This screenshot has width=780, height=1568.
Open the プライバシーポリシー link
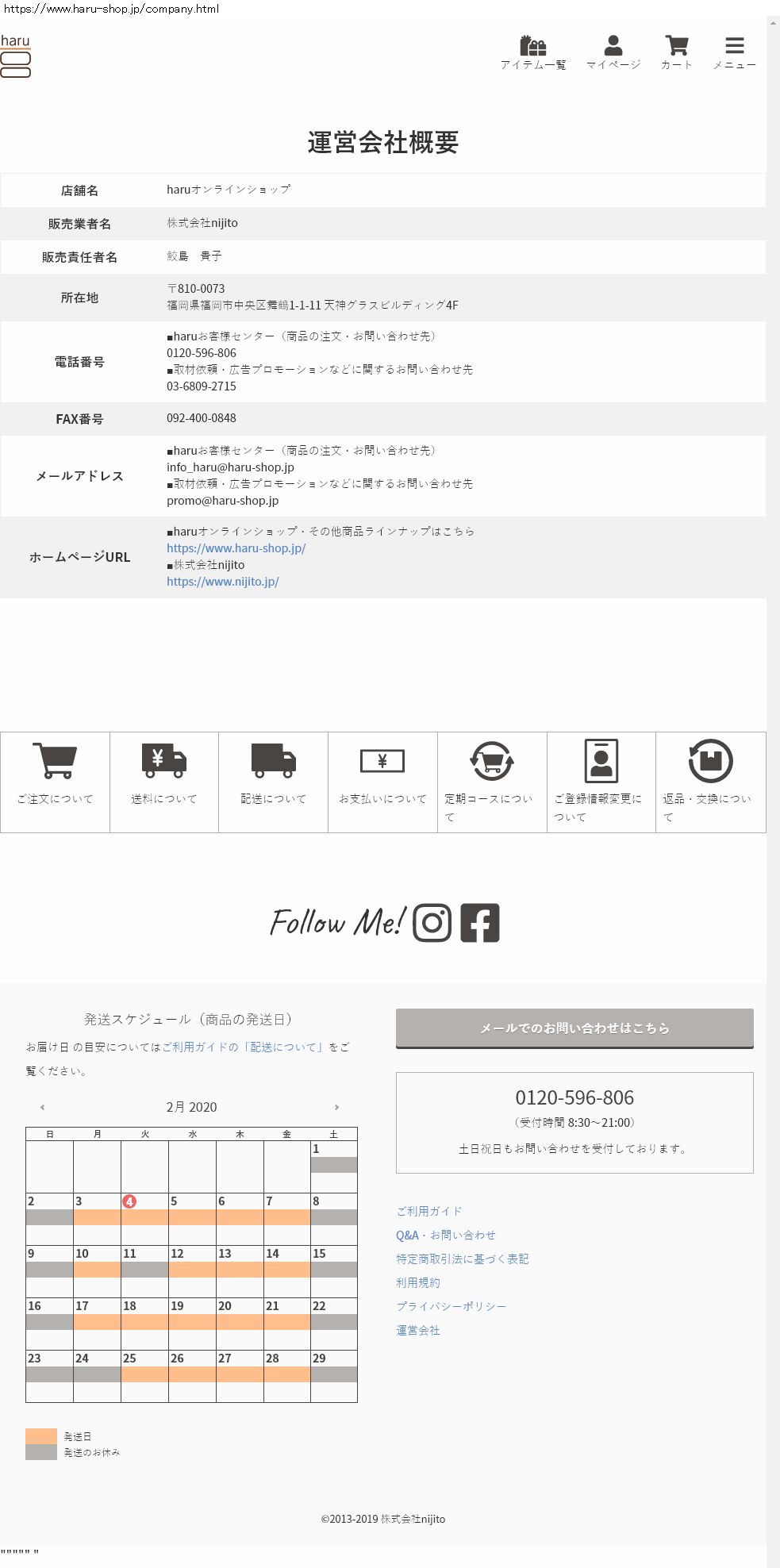(x=451, y=1306)
